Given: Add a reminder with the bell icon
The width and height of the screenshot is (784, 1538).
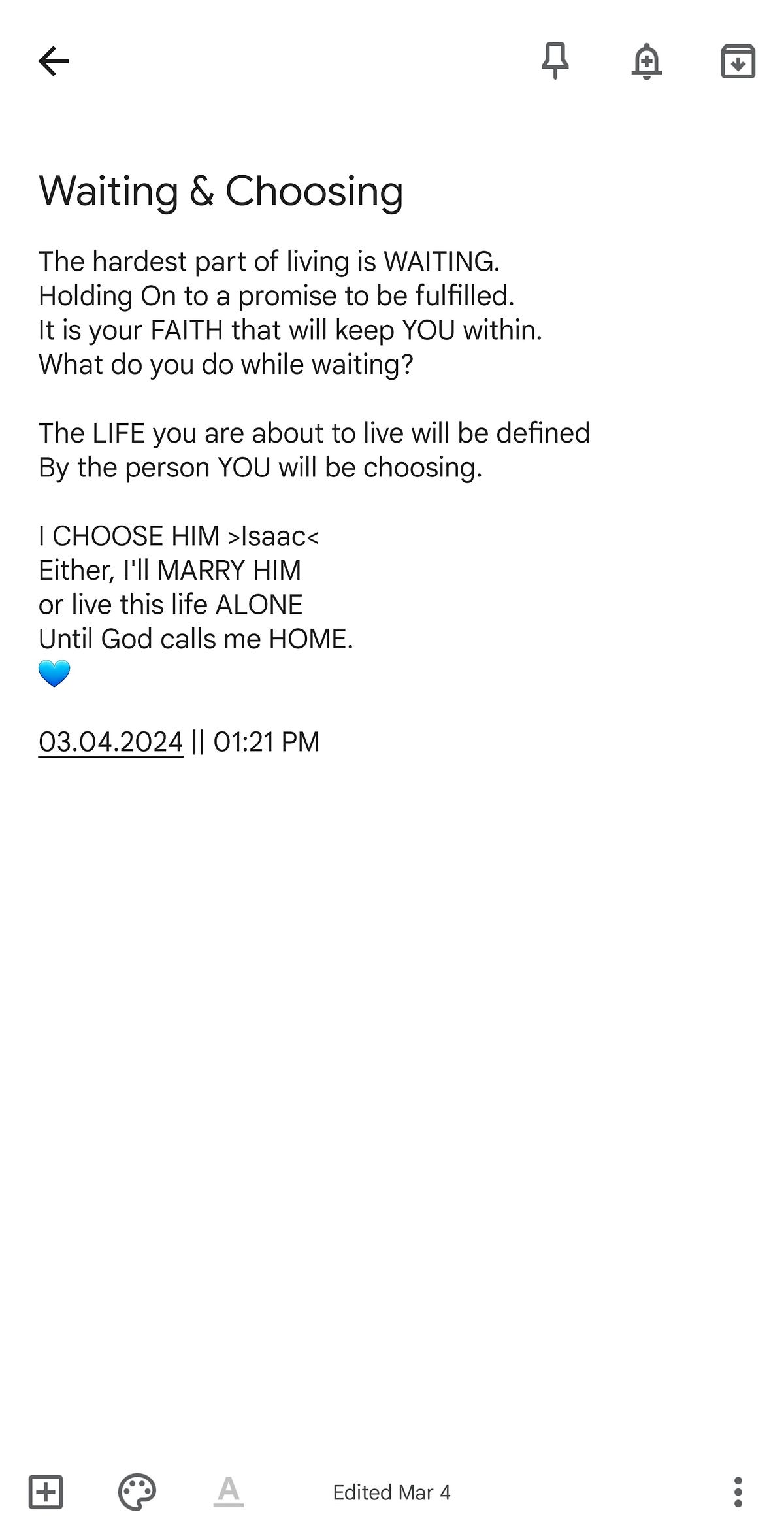Looking at the screenshot, I should tap(647, 61).
